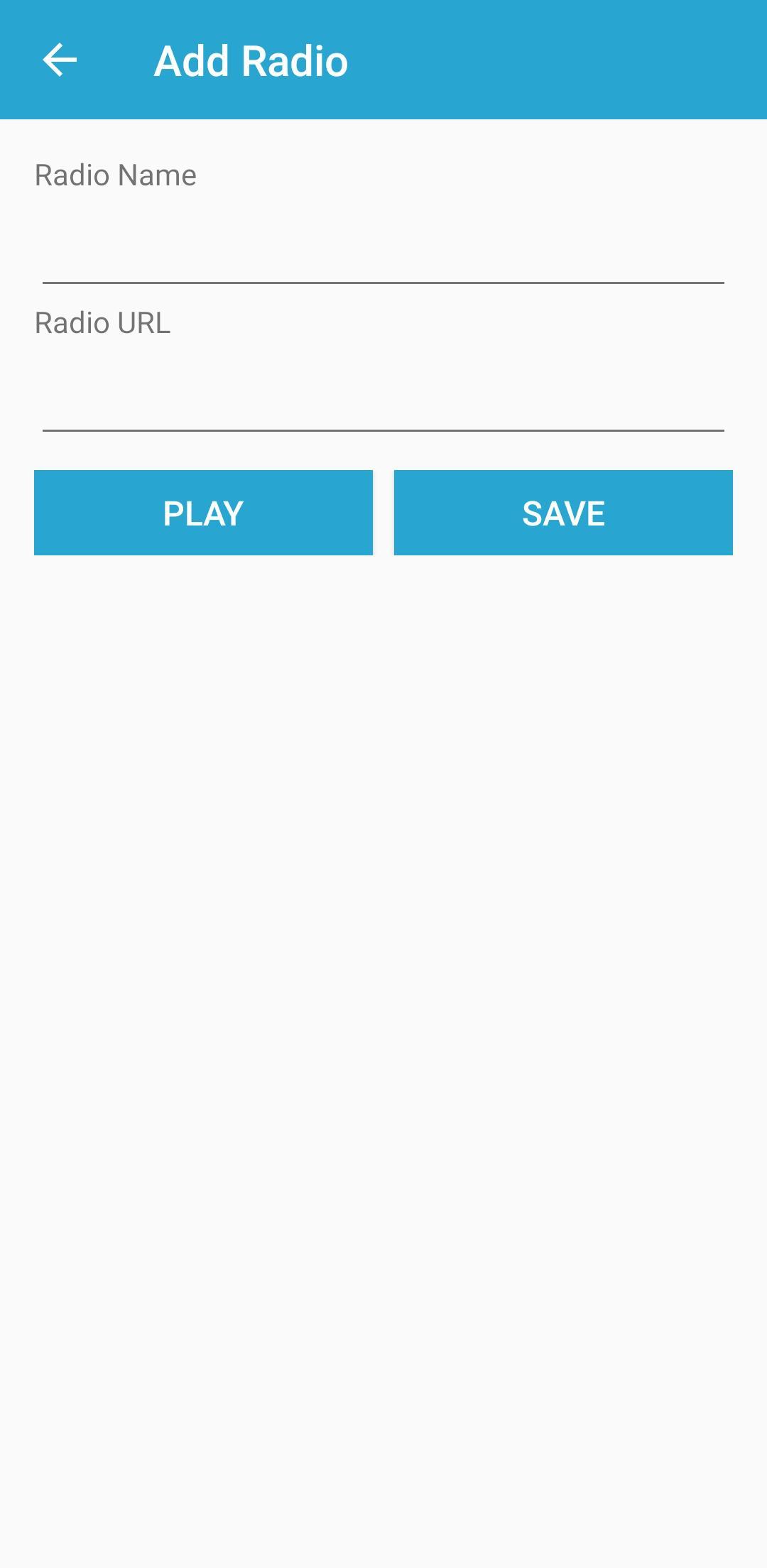
Task: Save the radio station
Action: [x=563, y=513]
